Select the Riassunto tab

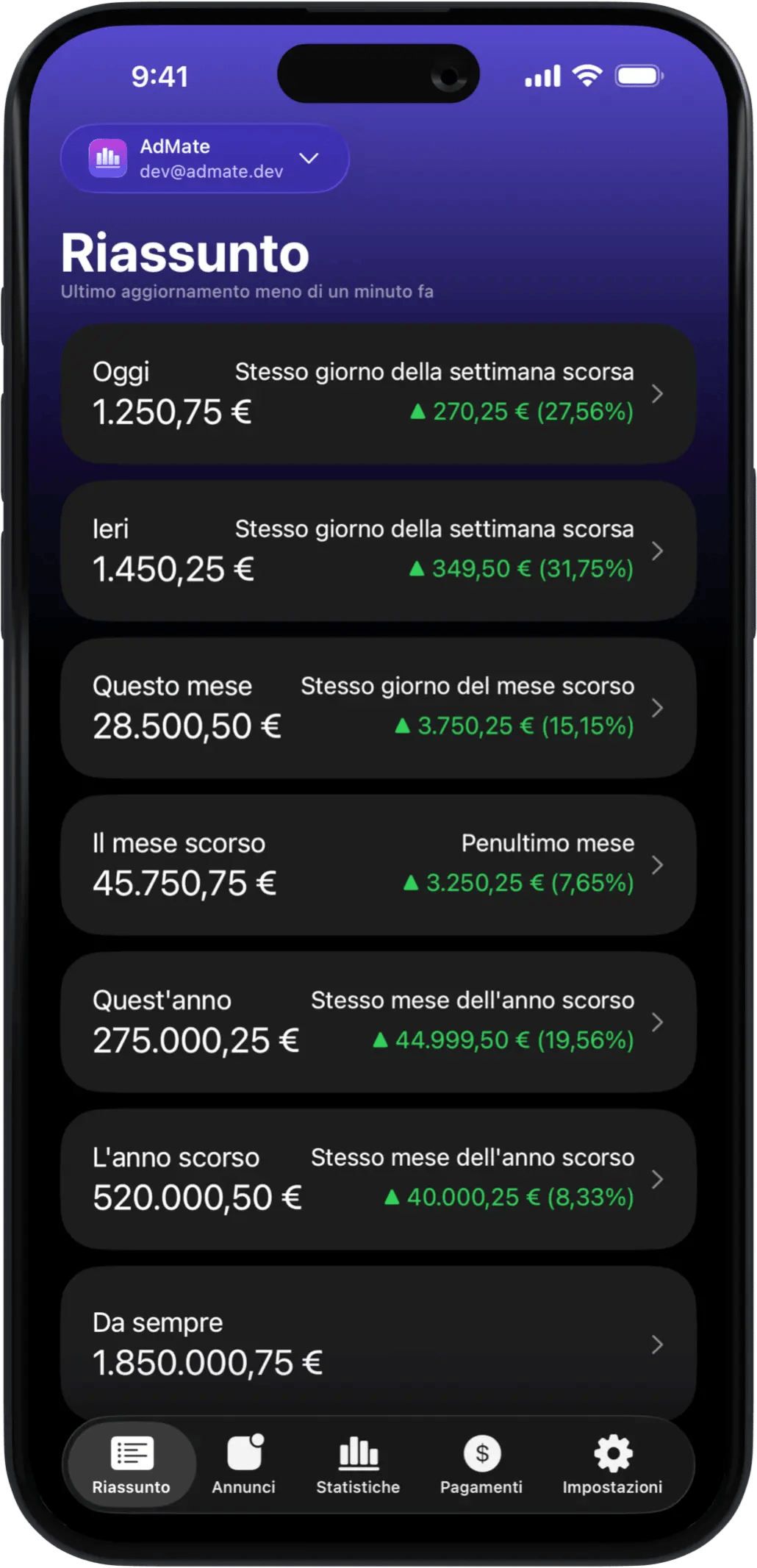(x=132, y=1464)
